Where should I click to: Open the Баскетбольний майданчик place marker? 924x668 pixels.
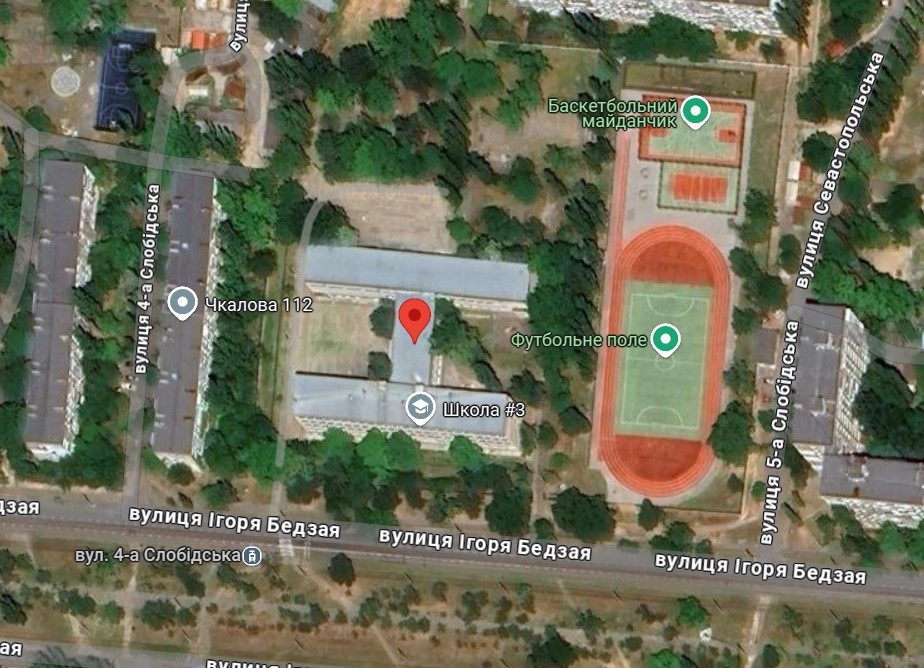point(696,112)
